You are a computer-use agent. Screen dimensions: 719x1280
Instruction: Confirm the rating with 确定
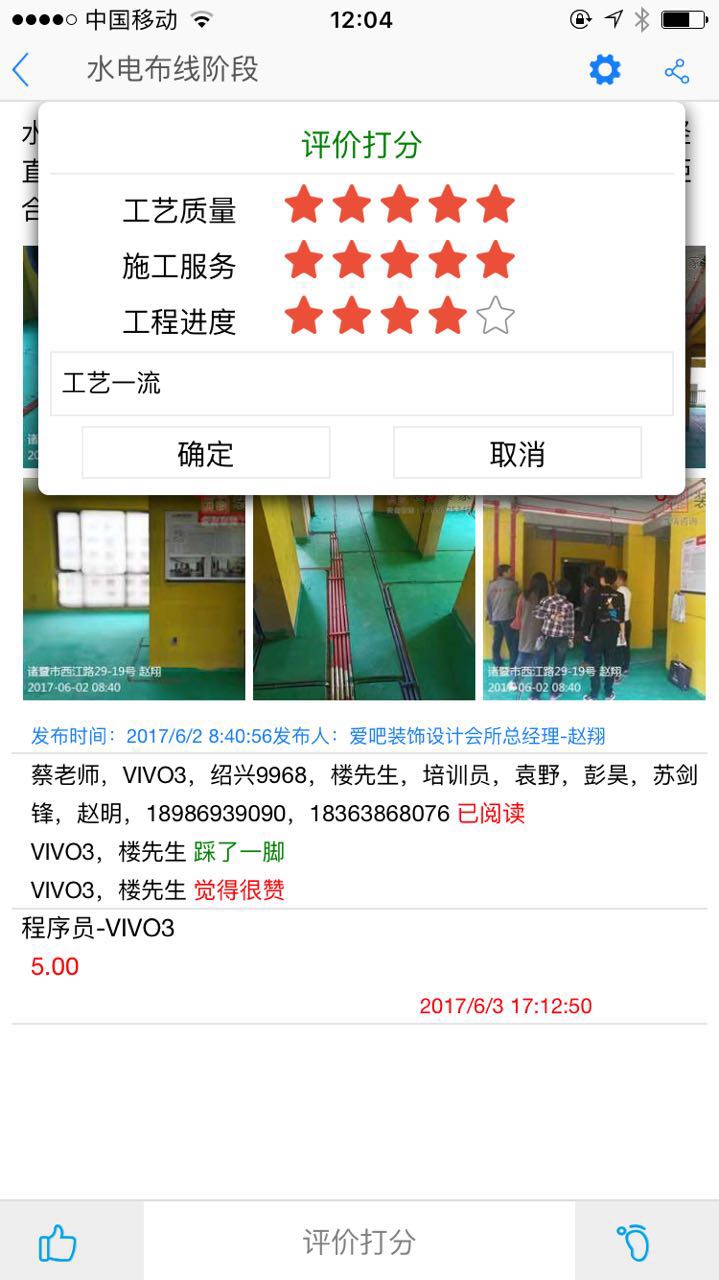point(205,453)
